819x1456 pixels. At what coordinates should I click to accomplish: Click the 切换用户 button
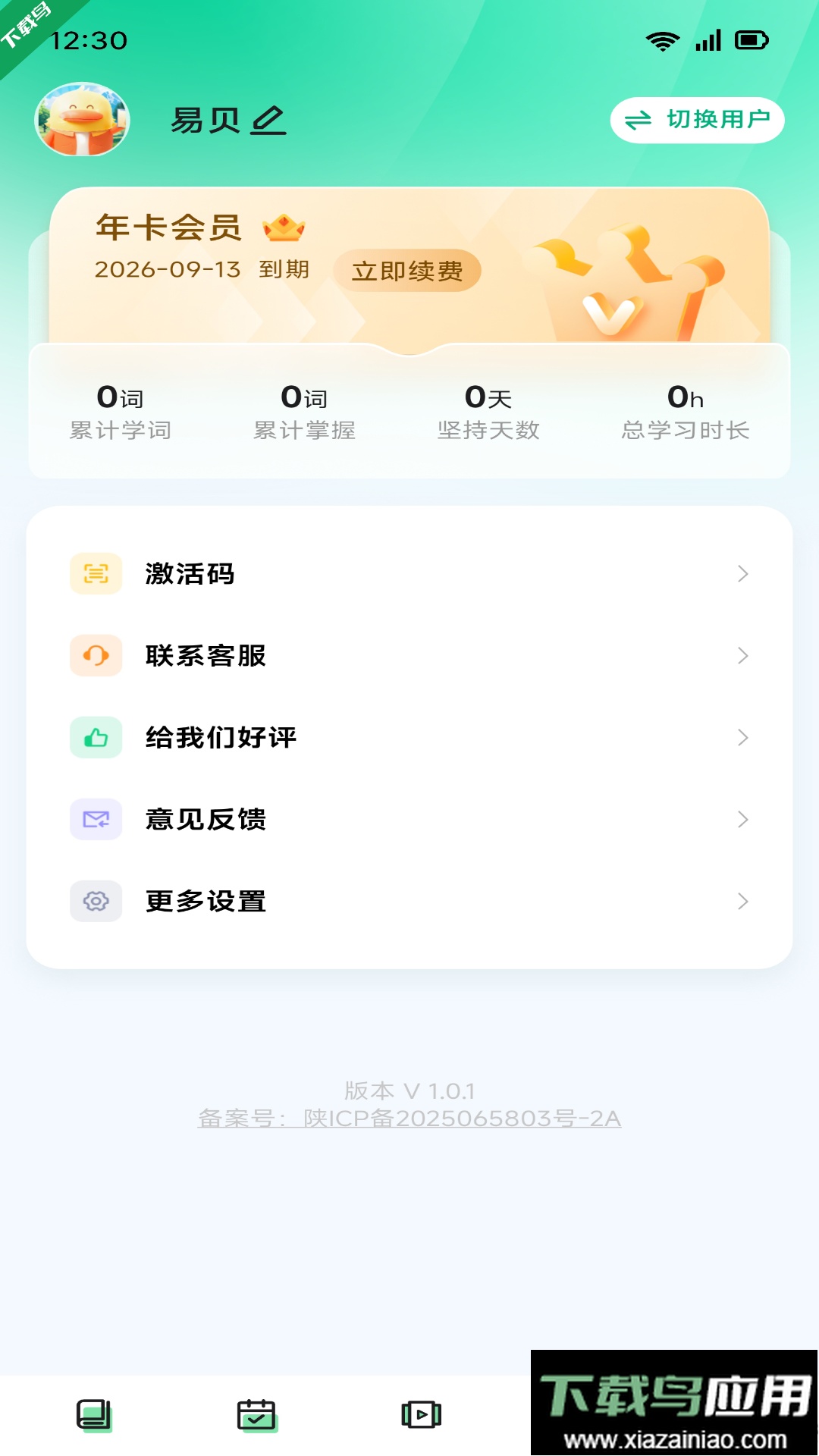[x=698, y=119]
